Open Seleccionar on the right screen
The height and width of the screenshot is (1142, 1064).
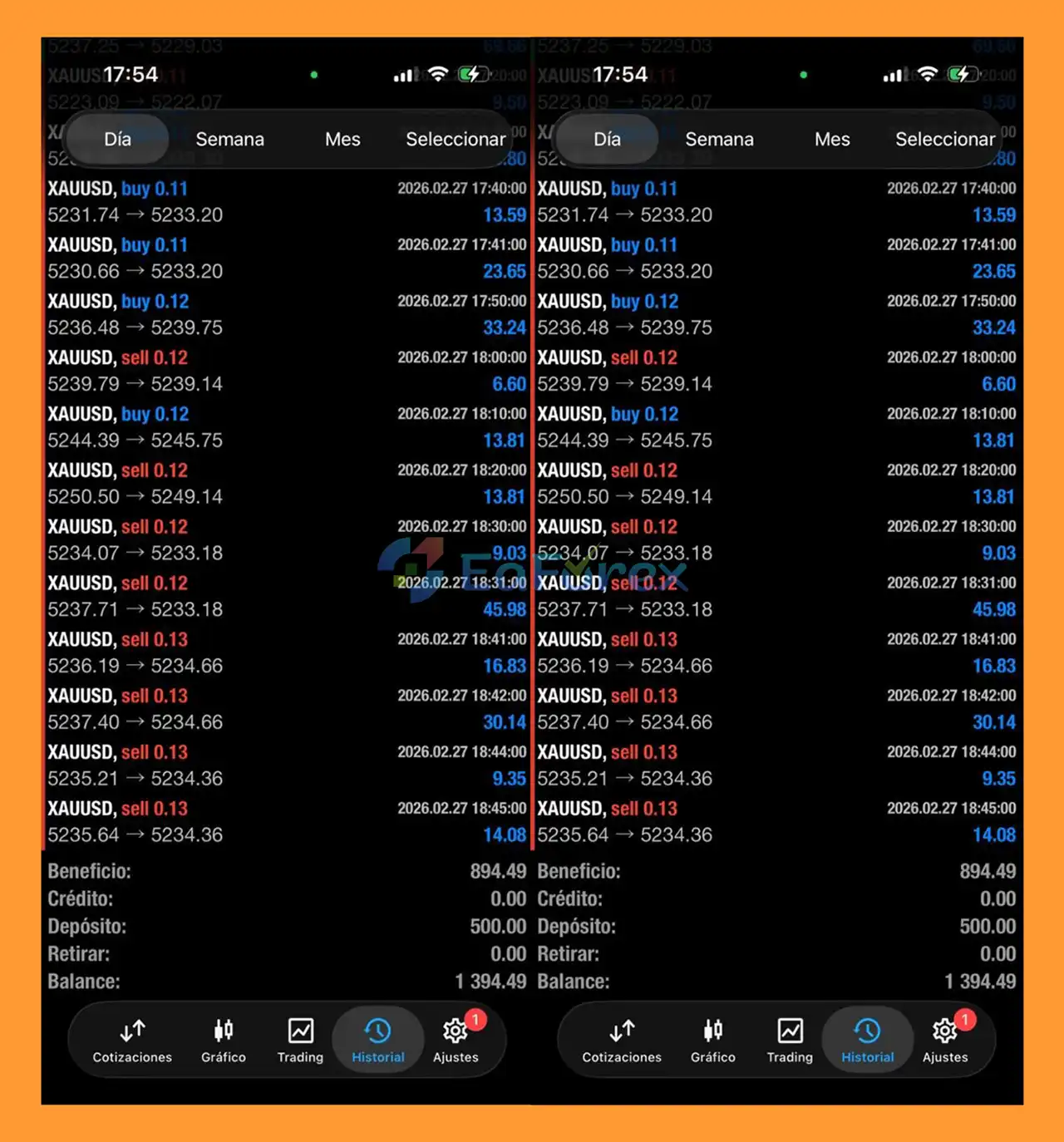point(945,139)
